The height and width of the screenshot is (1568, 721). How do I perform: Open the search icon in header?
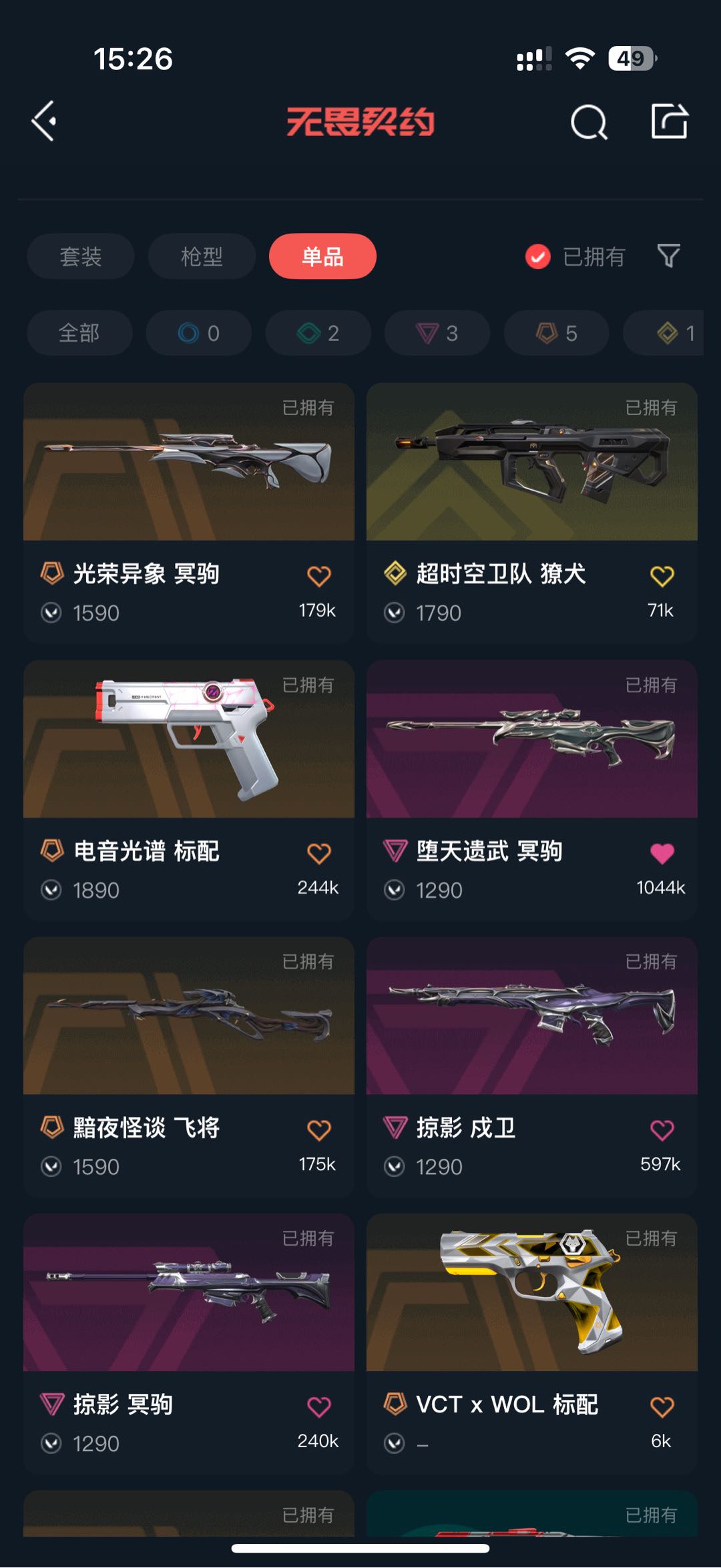pos(589,122)
